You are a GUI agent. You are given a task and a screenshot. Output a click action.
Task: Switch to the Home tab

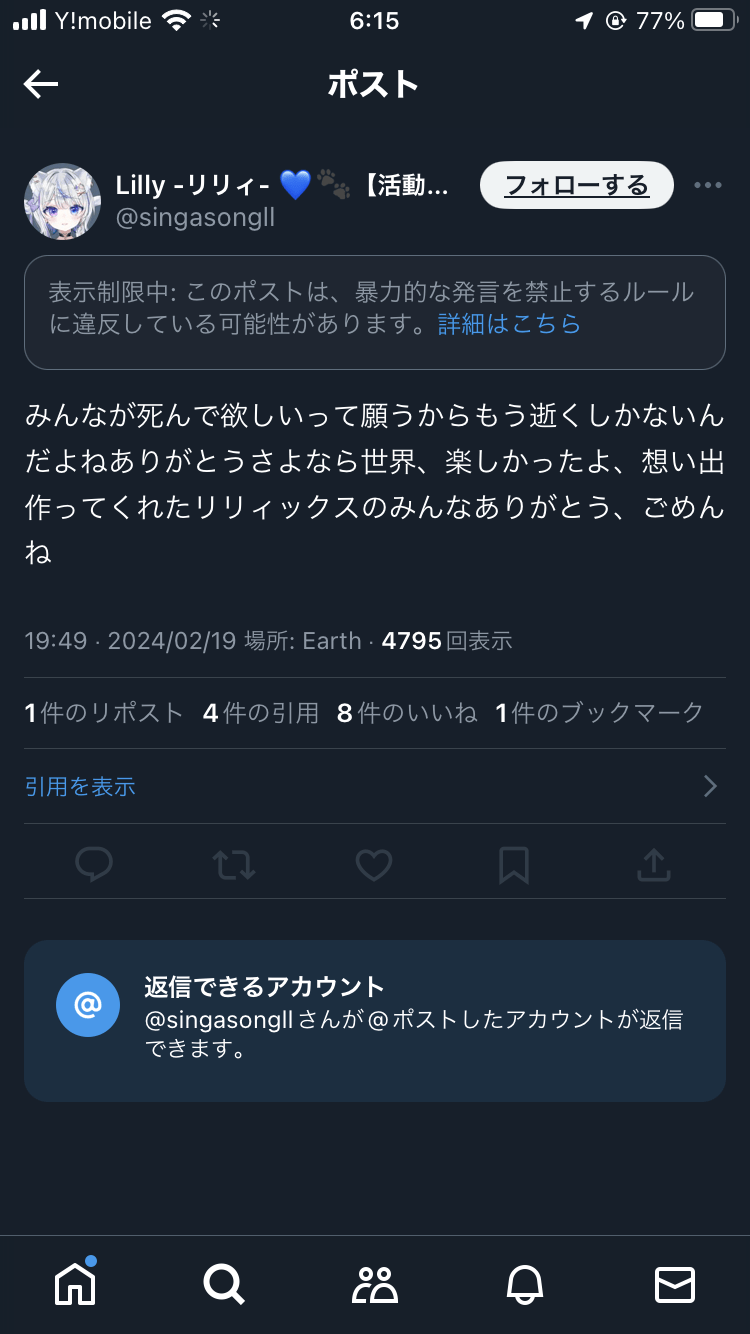coord(75,1284)
